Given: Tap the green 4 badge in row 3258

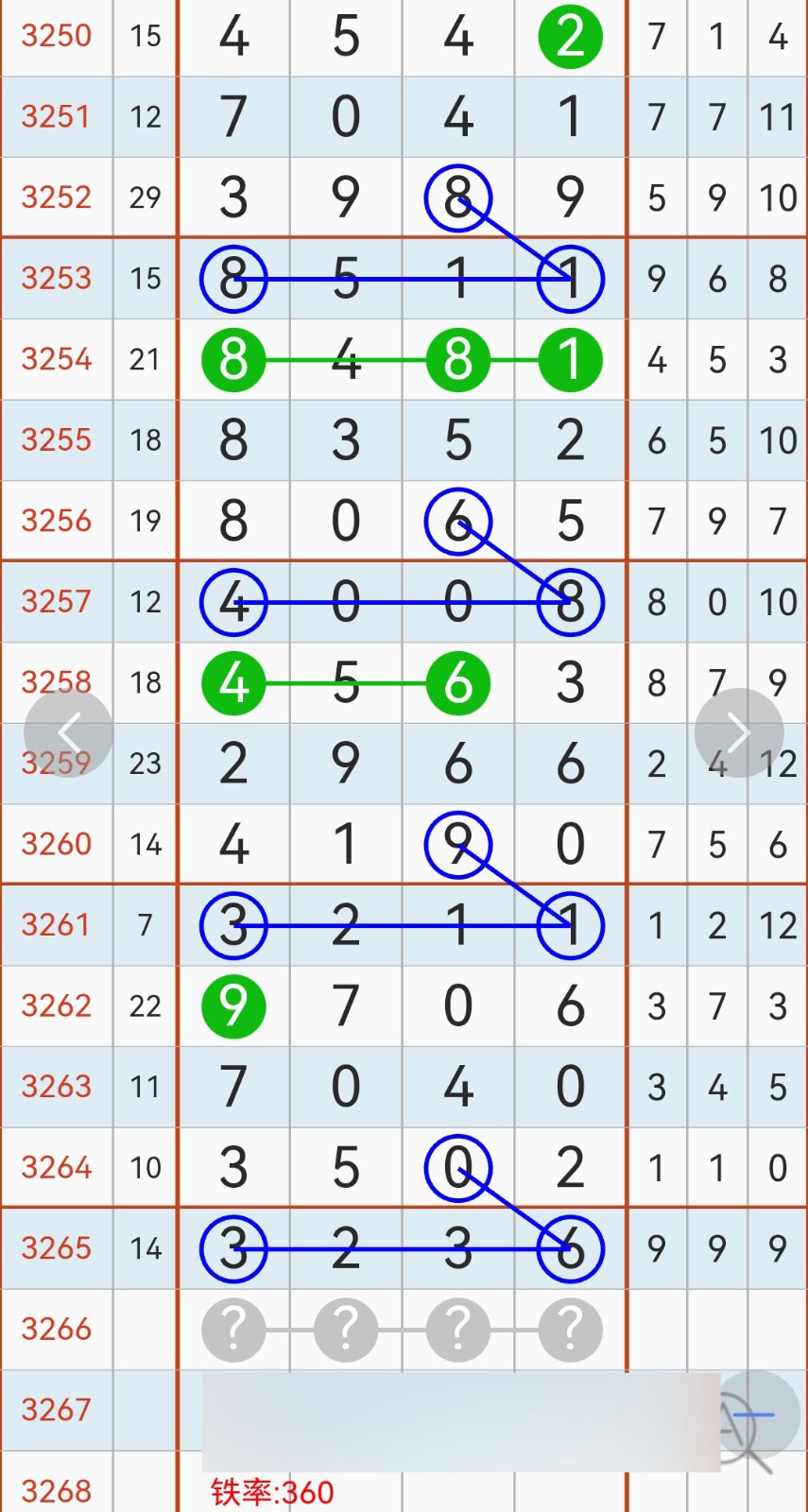Looking at the screenshot, I should tap(233, 683).
